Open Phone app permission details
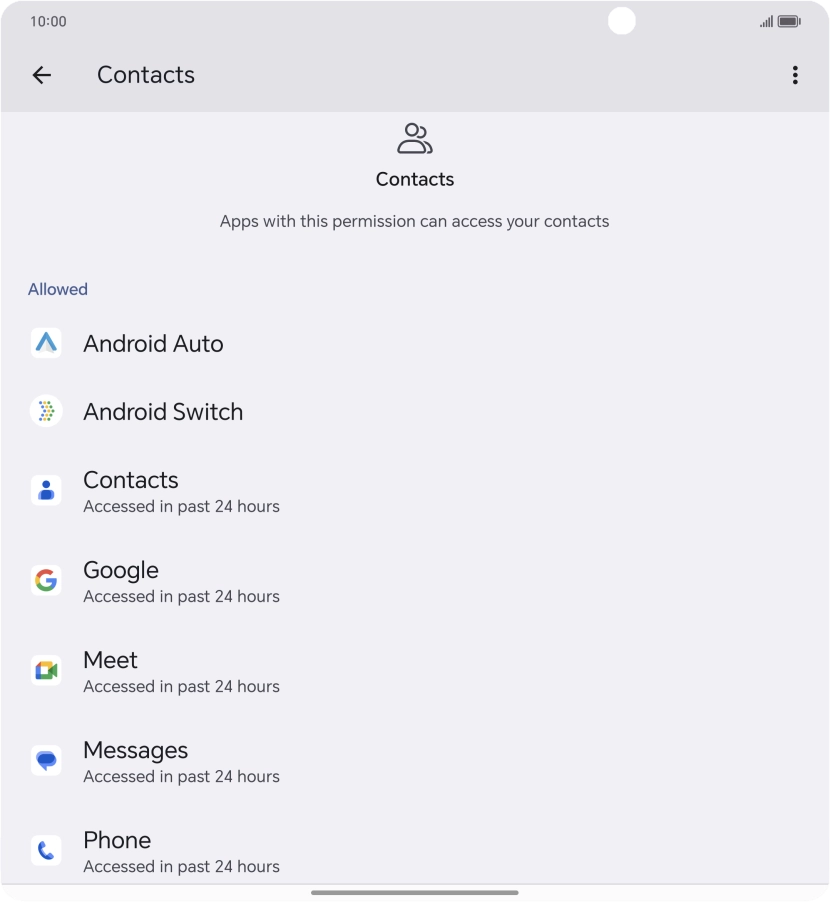The height and width of the screenshot is (902, 830). (x=300, y=850)
